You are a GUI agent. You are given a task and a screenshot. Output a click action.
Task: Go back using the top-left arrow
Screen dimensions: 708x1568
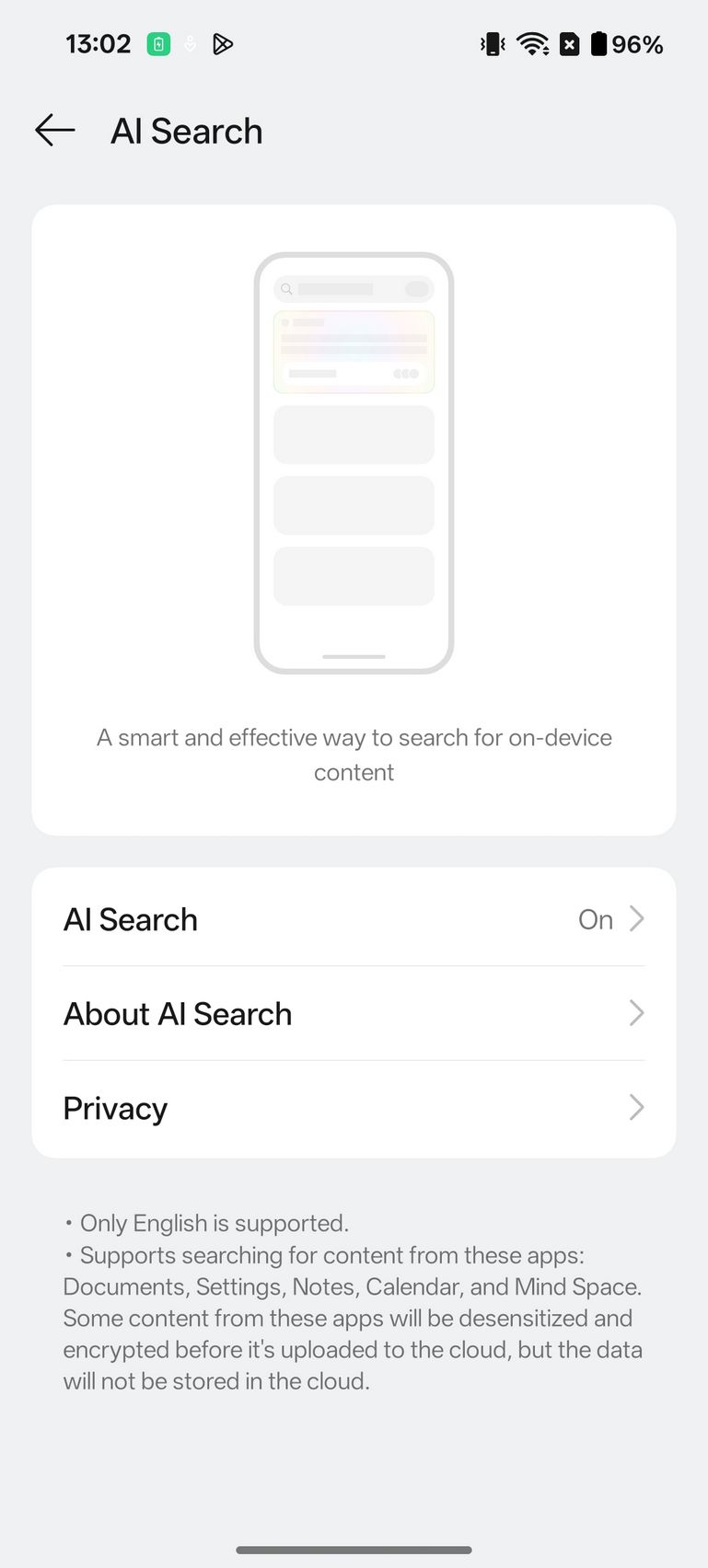(55, 131)
